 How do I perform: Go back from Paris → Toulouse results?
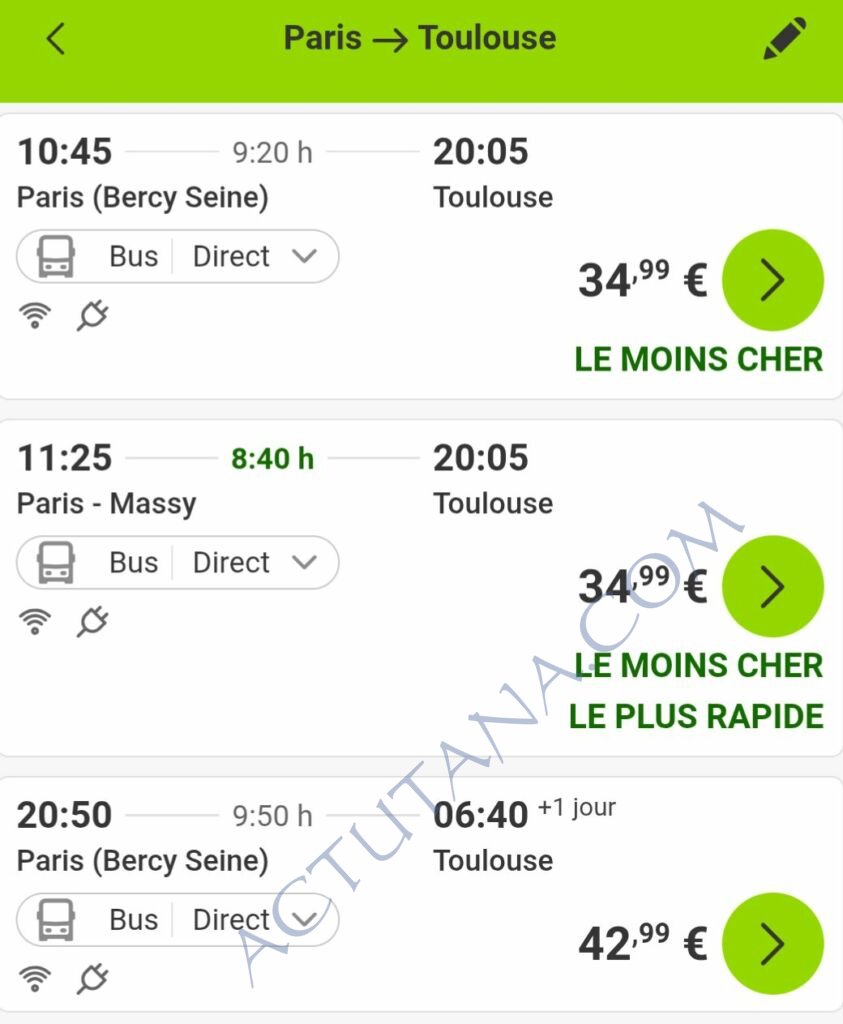point(56,39)
